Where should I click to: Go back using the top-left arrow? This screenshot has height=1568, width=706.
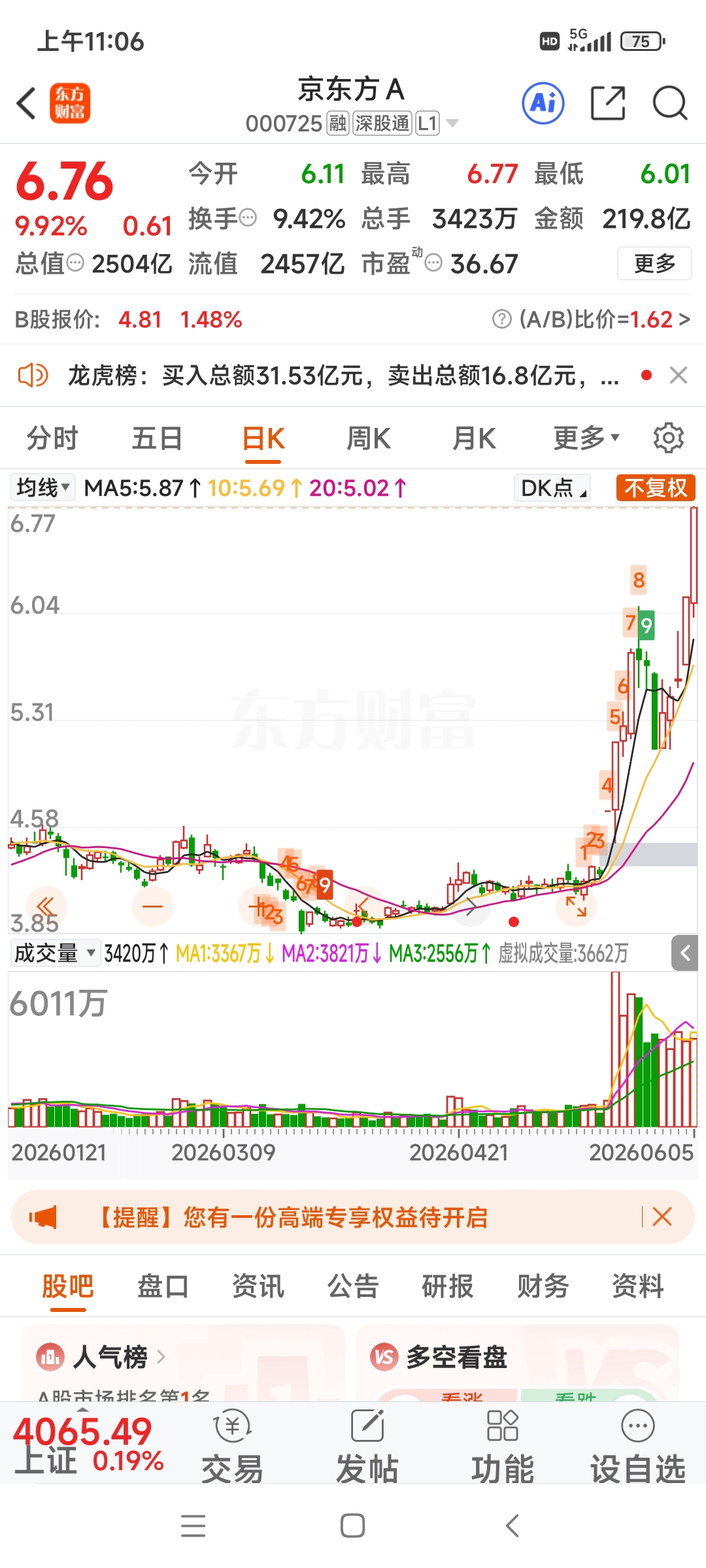[26, 103]
